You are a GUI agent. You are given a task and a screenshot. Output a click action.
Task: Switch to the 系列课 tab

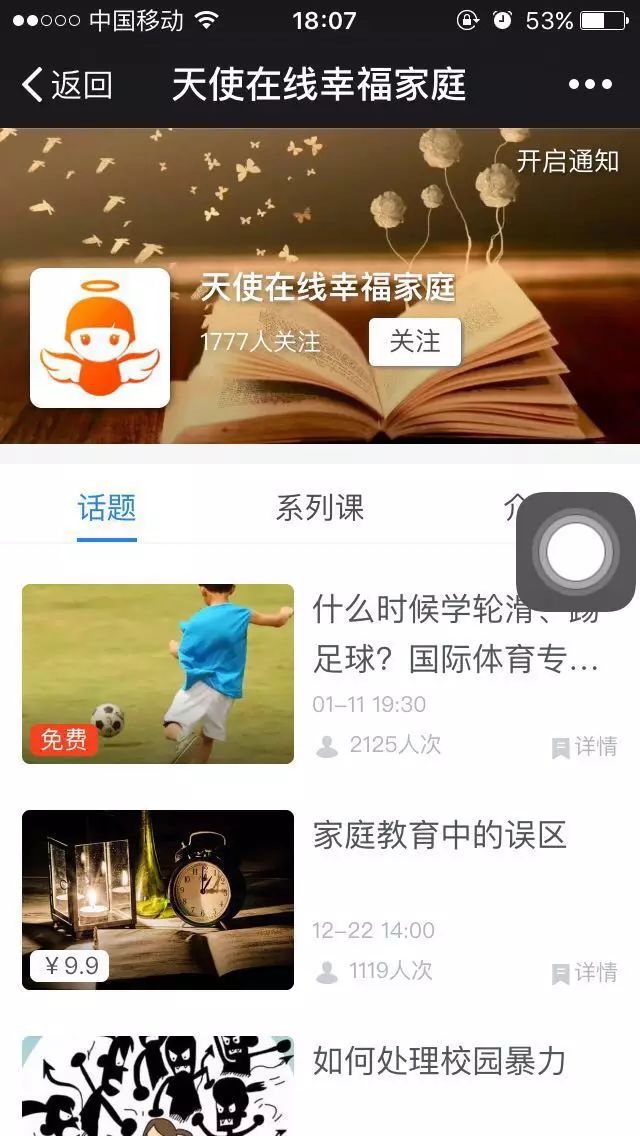coord(320,508)
